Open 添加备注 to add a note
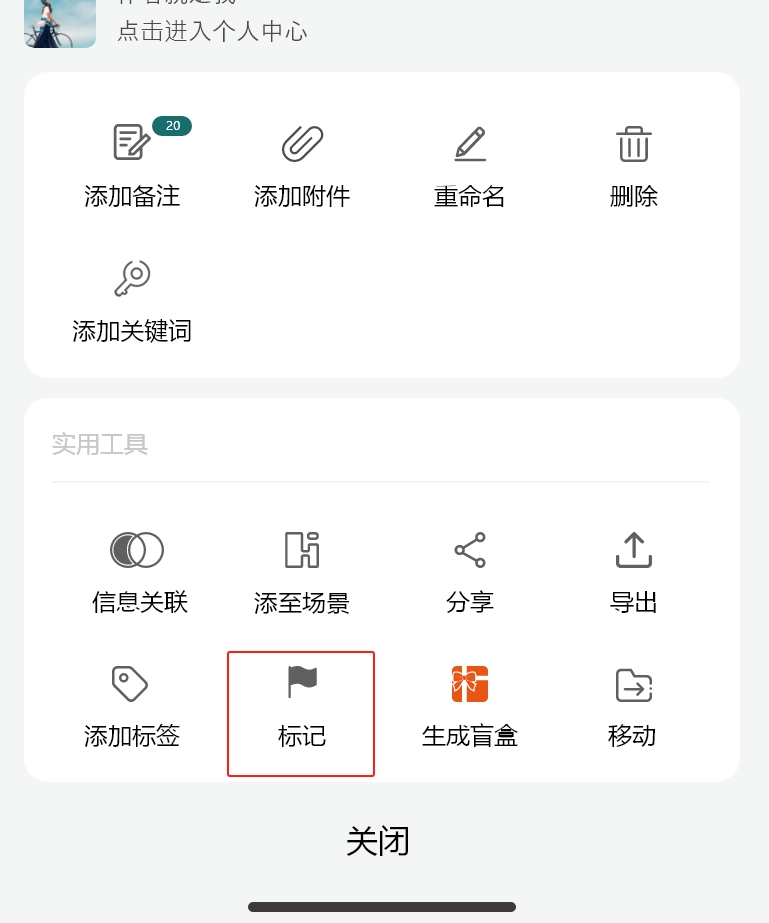This screenshot has height=923, width=769. pyautogui.click(x=132, y=165)
